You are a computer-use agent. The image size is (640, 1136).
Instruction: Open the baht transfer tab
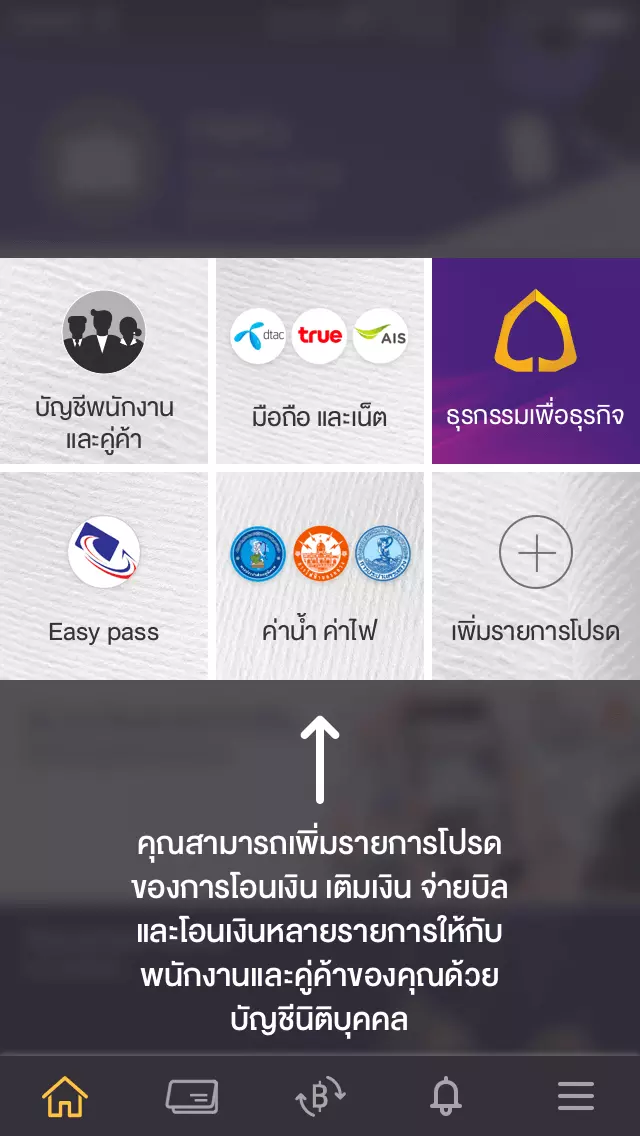(320, 1097)
